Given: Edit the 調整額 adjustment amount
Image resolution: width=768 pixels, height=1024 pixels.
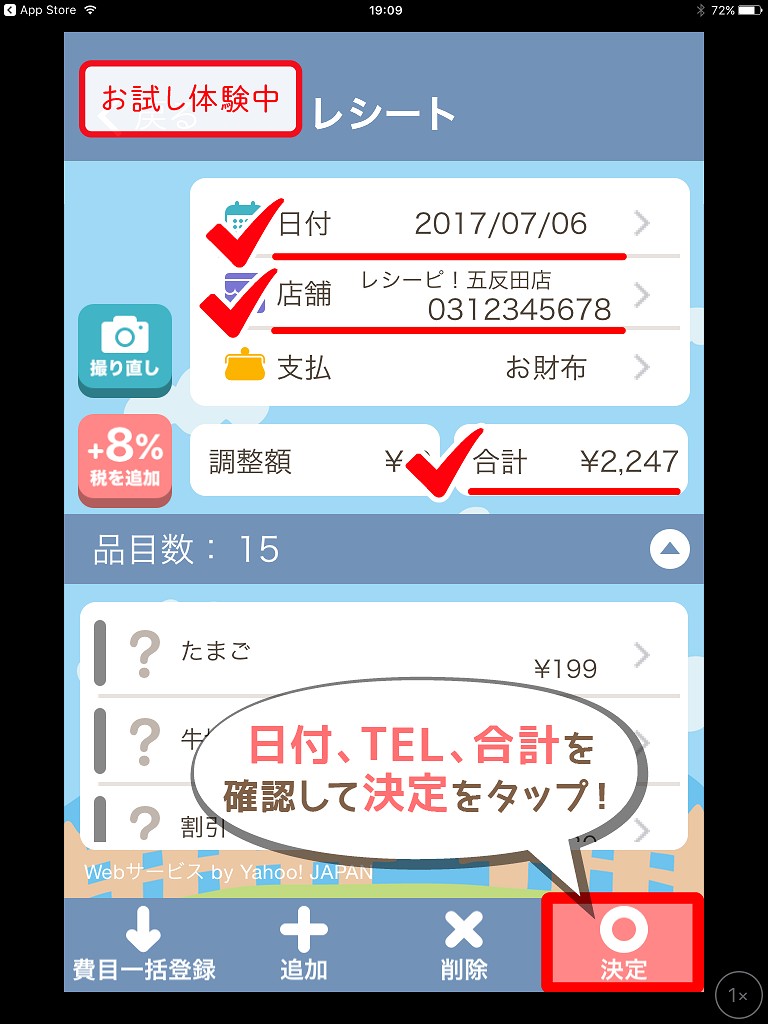Looking at the screenshot, I should [315, 461].
